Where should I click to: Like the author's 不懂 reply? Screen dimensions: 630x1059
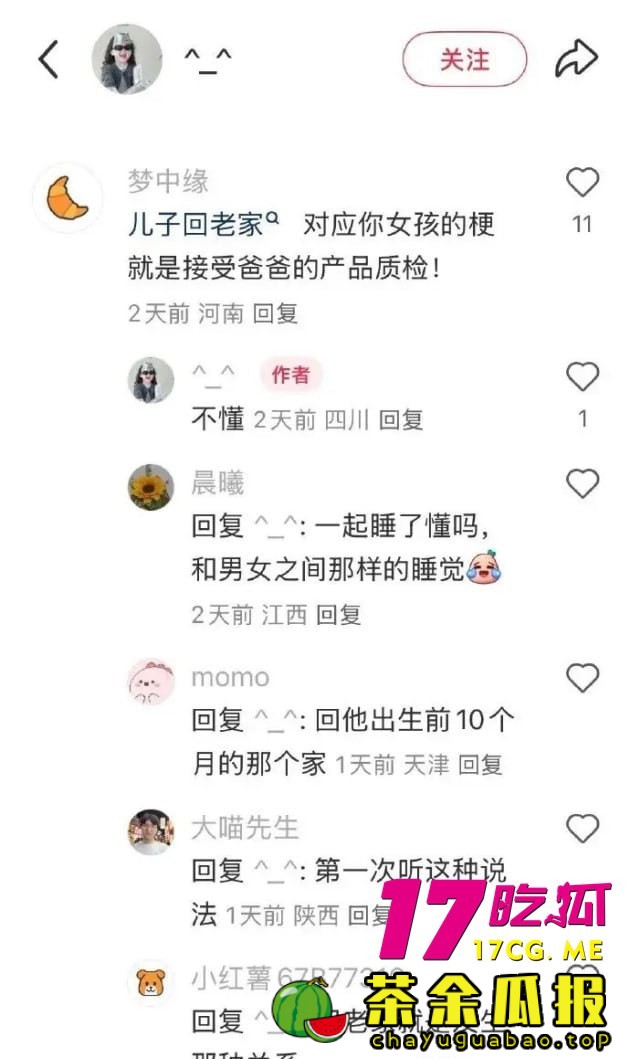click(582, 377)
